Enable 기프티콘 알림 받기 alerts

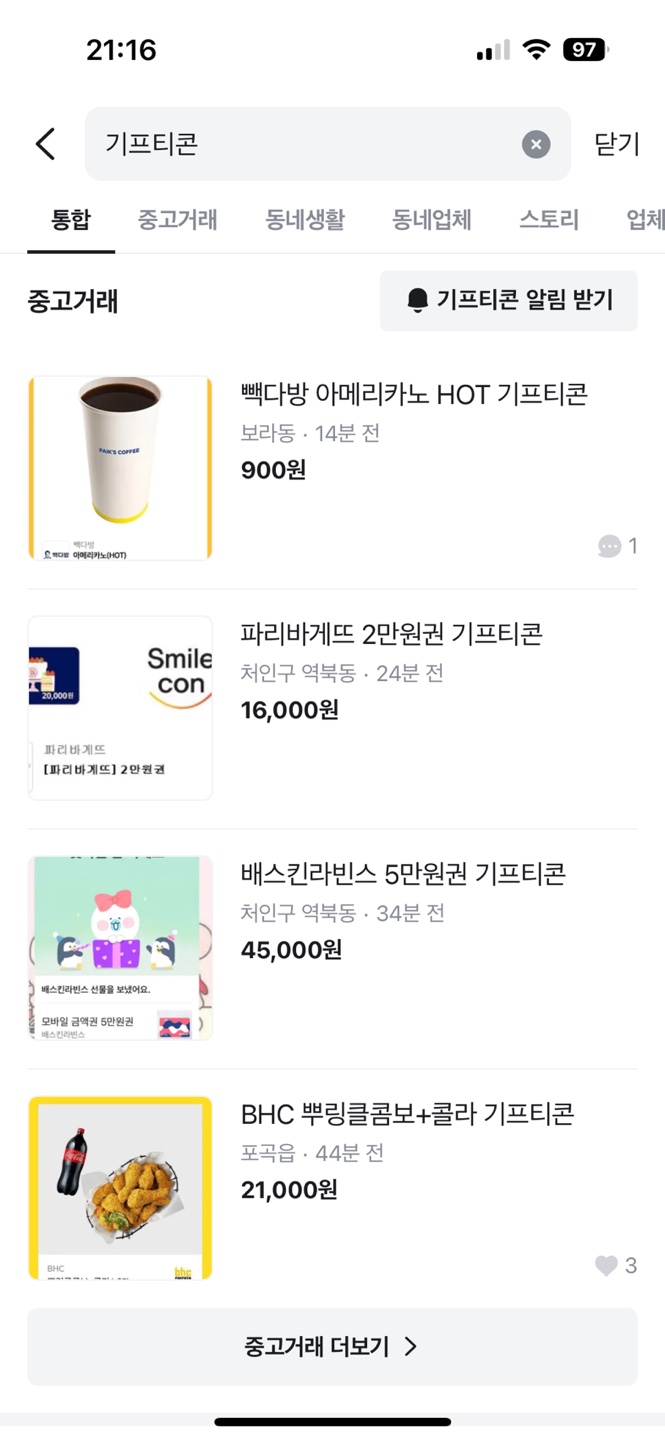[x=508, y=300]
